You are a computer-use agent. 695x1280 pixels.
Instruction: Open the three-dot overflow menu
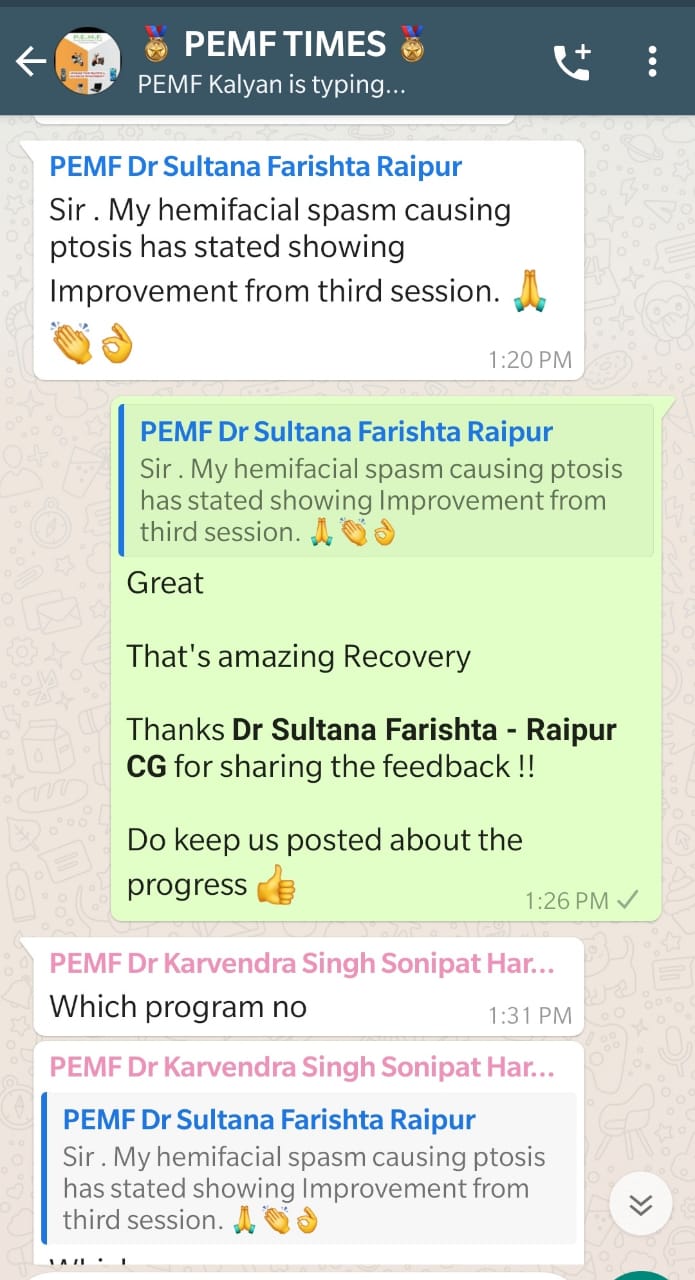pyautogui.click(x=652, y=62)
